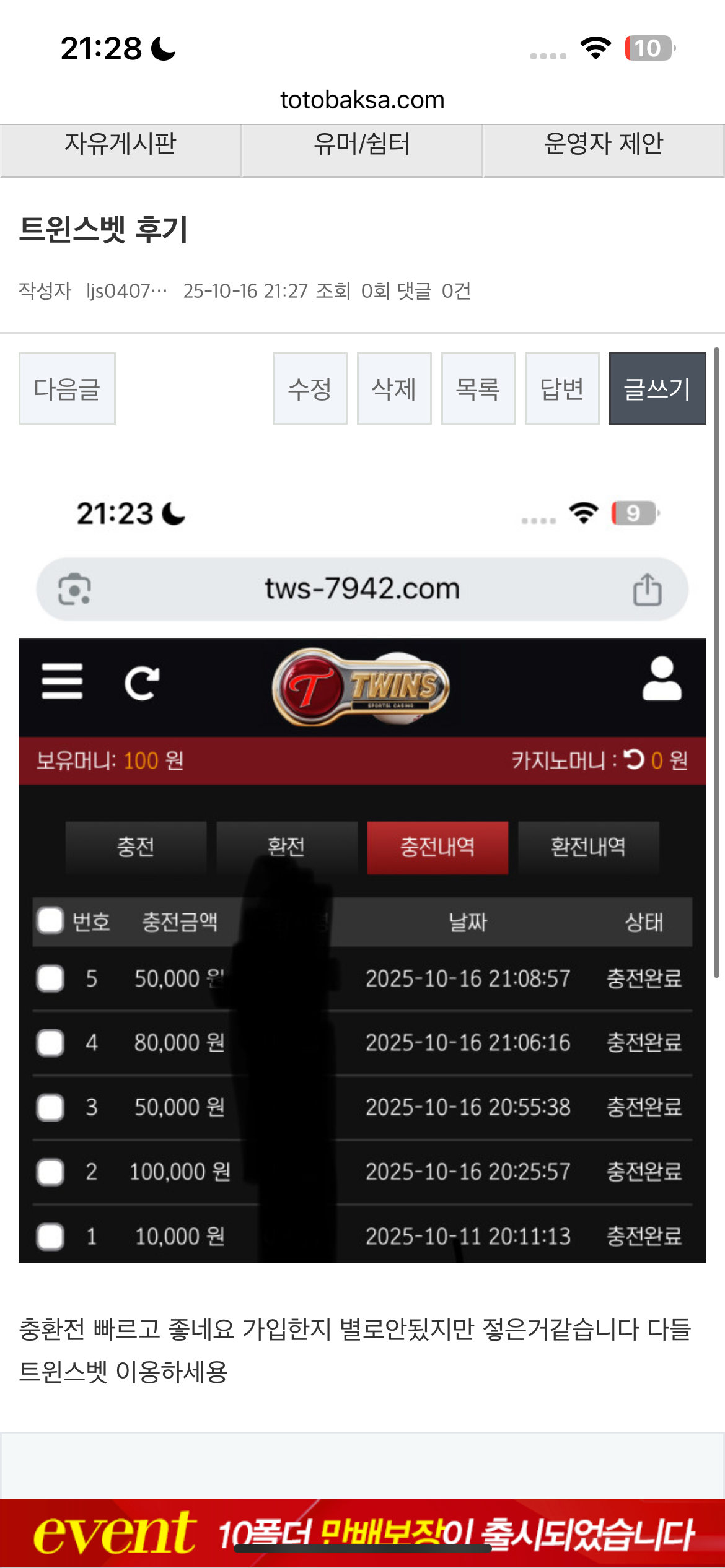Image resolution: width=725 pixels, height=1568 pixels.
Task: Open the embedded screenshot image in the post
Action: click(x=362, y=867)
